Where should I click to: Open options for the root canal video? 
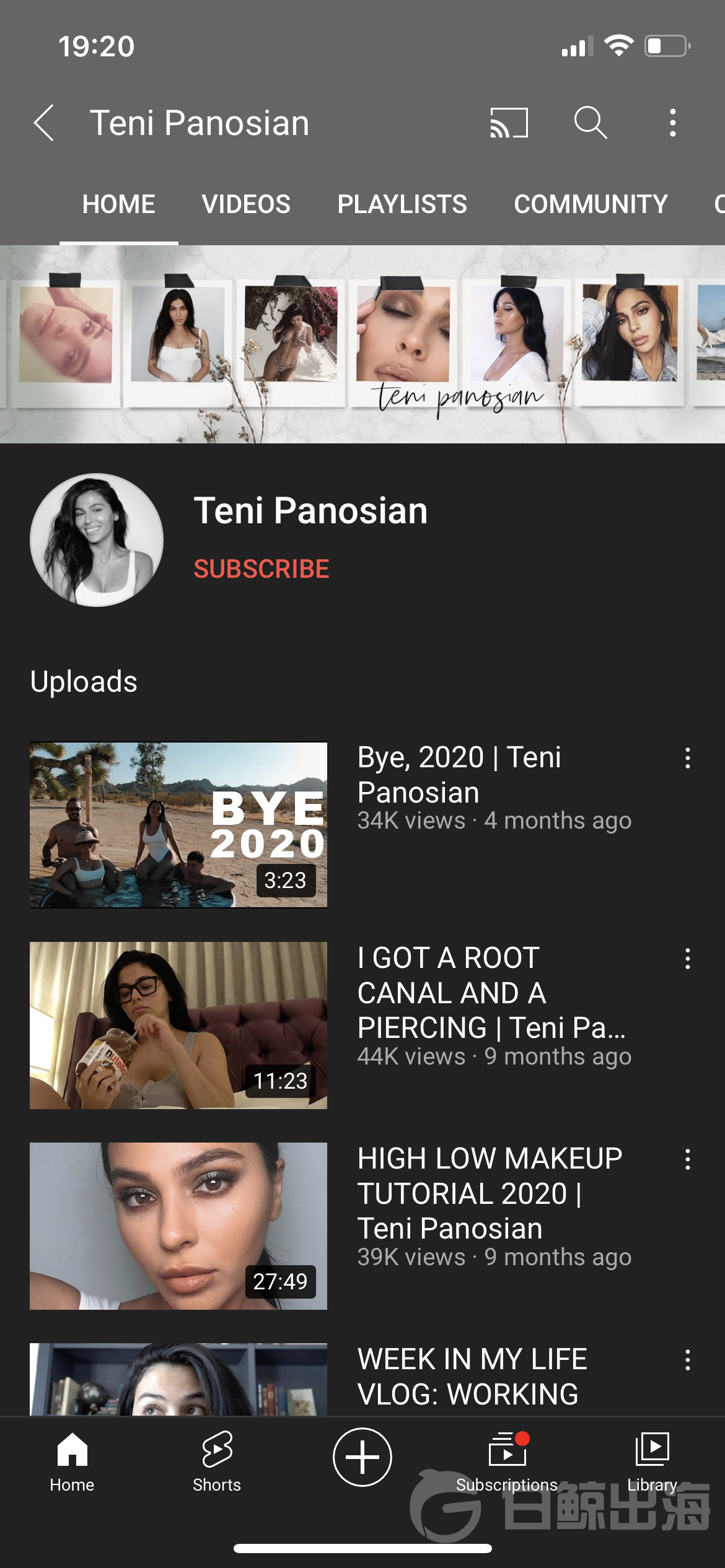click(x=688, y=959)
